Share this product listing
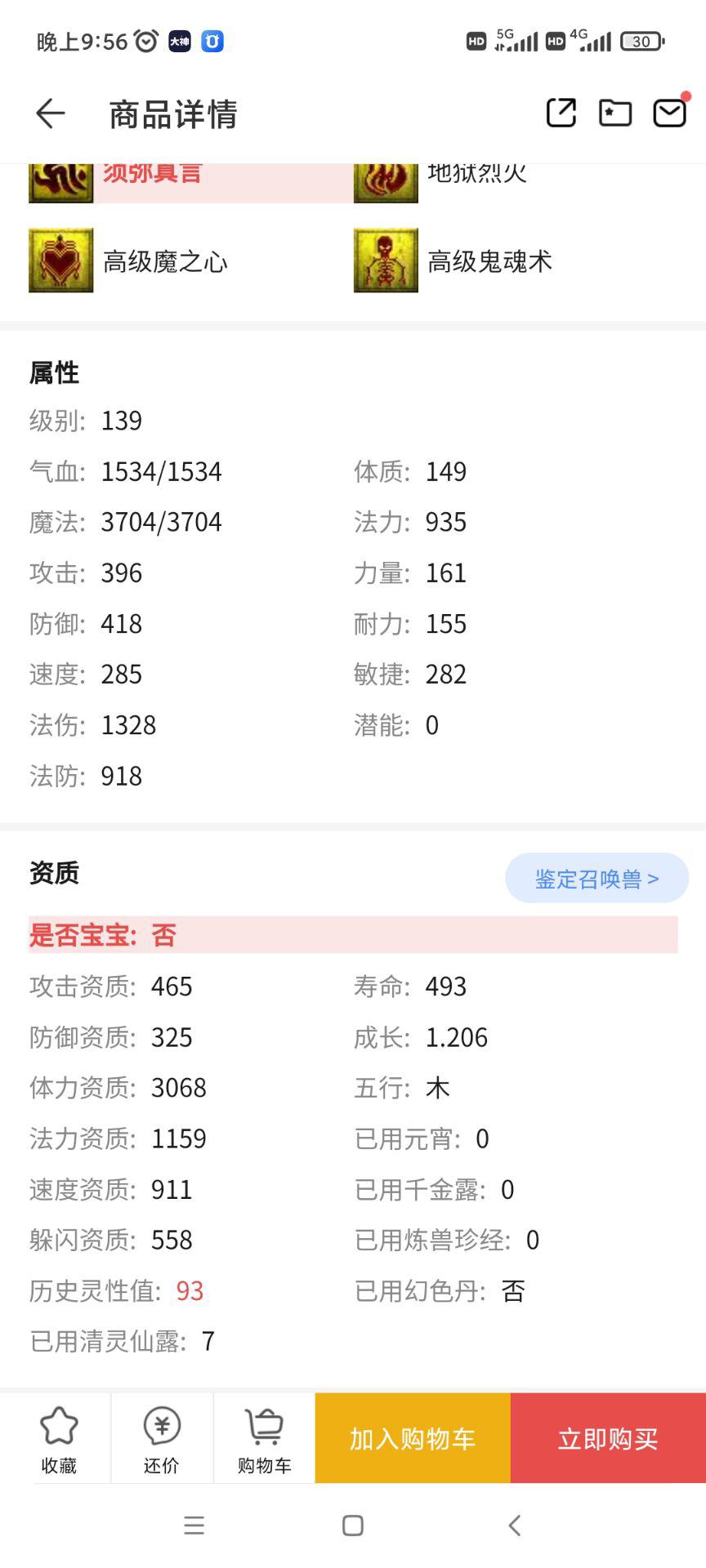 (561, 113)
